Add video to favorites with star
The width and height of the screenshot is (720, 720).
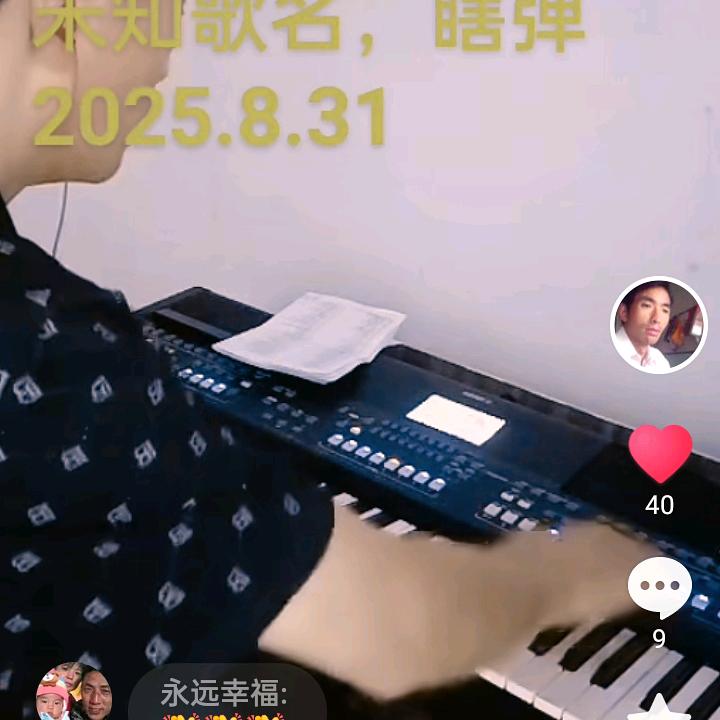tap(659, 707)
